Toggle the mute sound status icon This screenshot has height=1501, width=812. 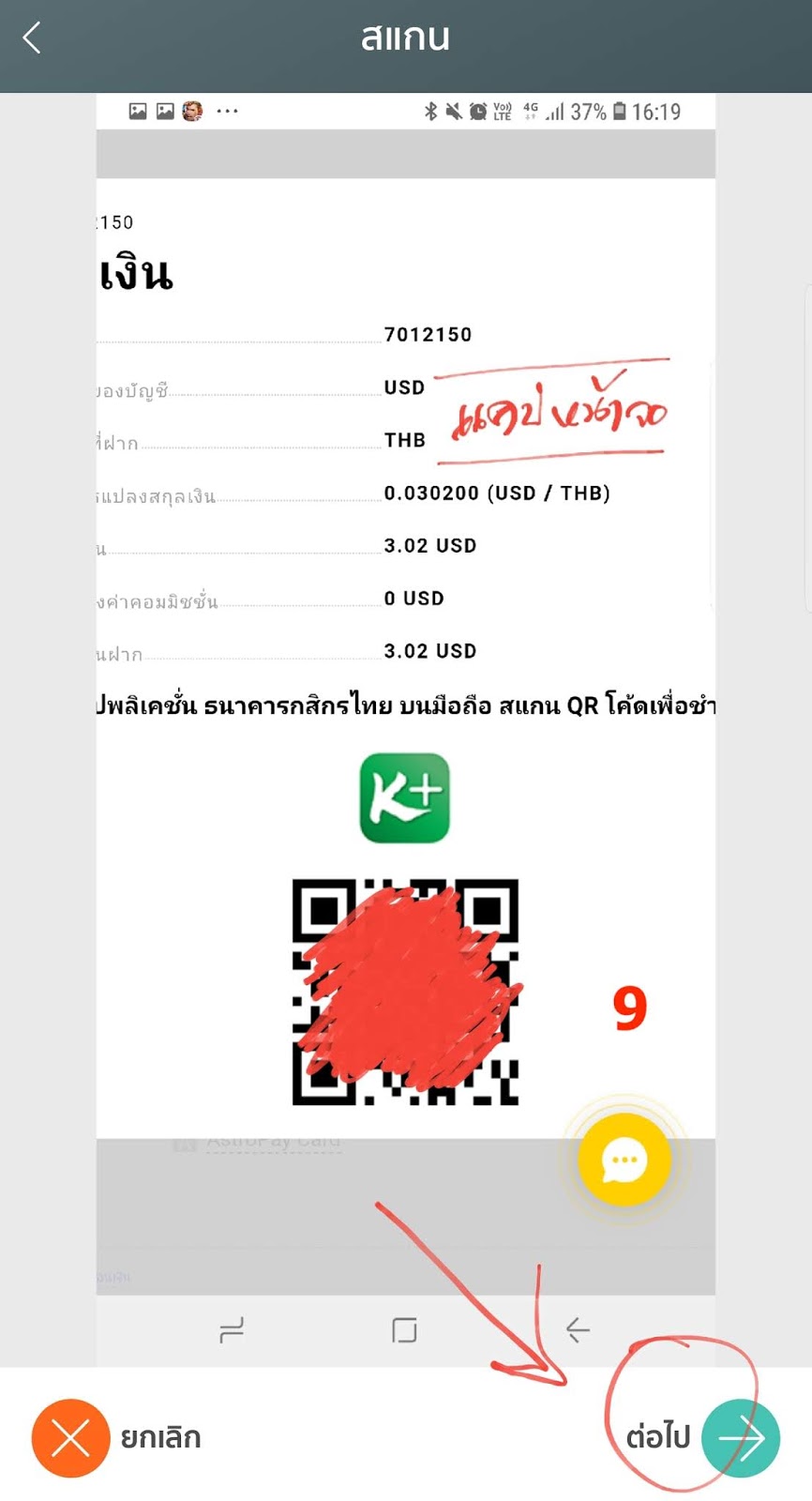click(x=455, y=111)
